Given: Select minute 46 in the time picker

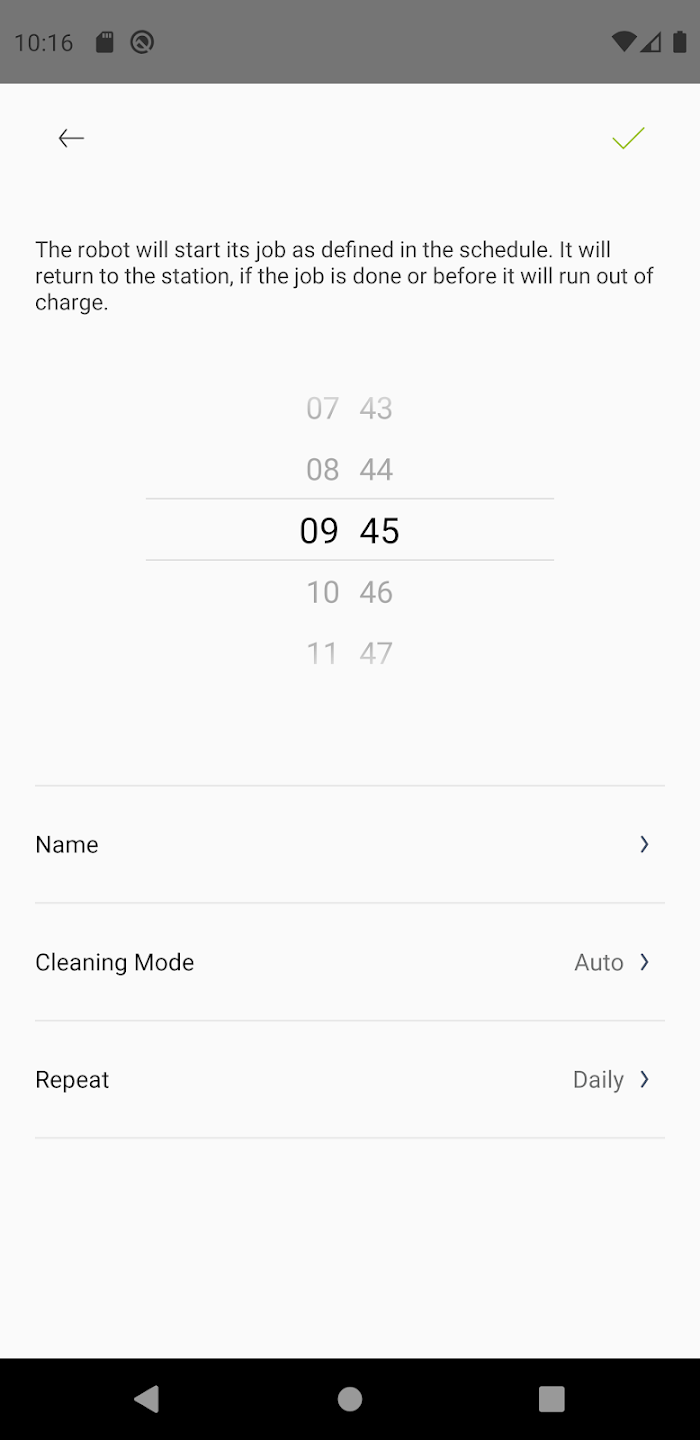Looking at the screenshot, I should (x=376, y=592).
